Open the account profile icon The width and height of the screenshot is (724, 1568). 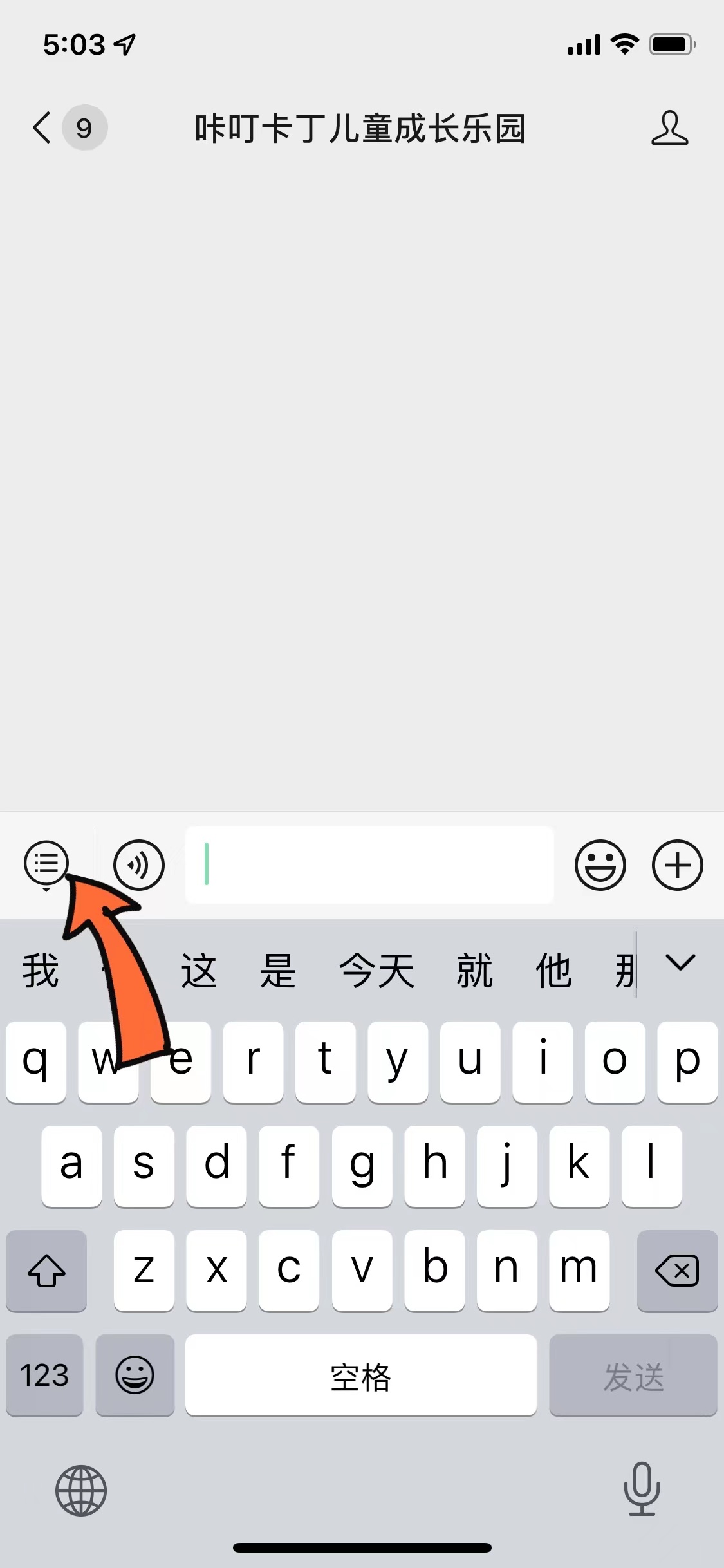(x=669, y=128)
